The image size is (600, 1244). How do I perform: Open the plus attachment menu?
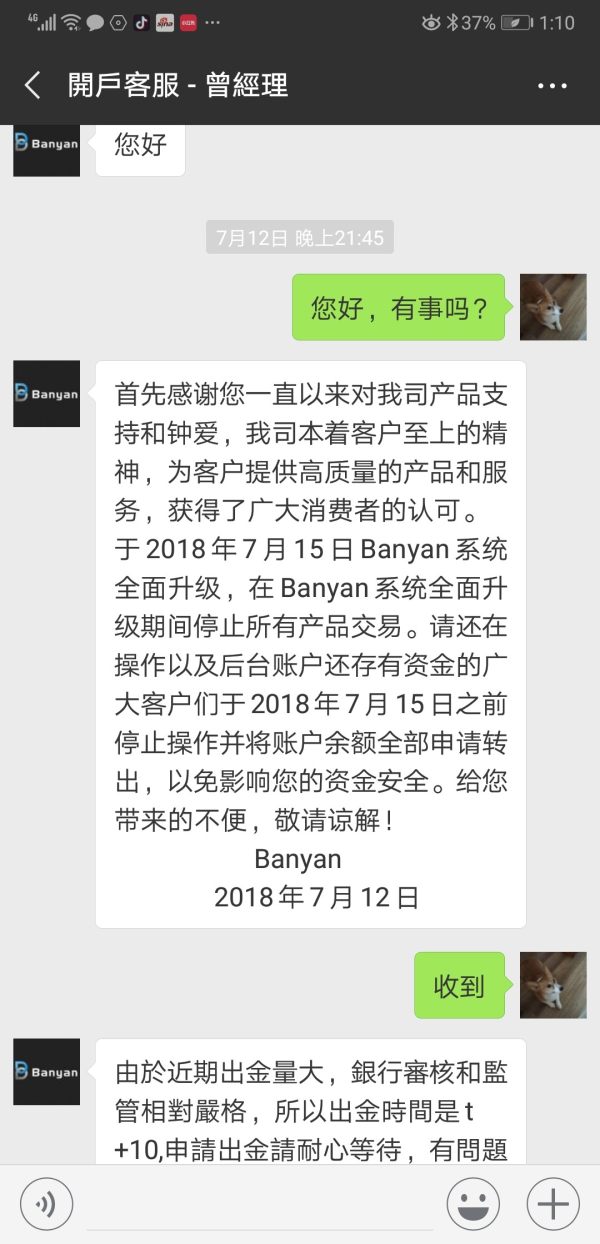[x=553, y=1204]
